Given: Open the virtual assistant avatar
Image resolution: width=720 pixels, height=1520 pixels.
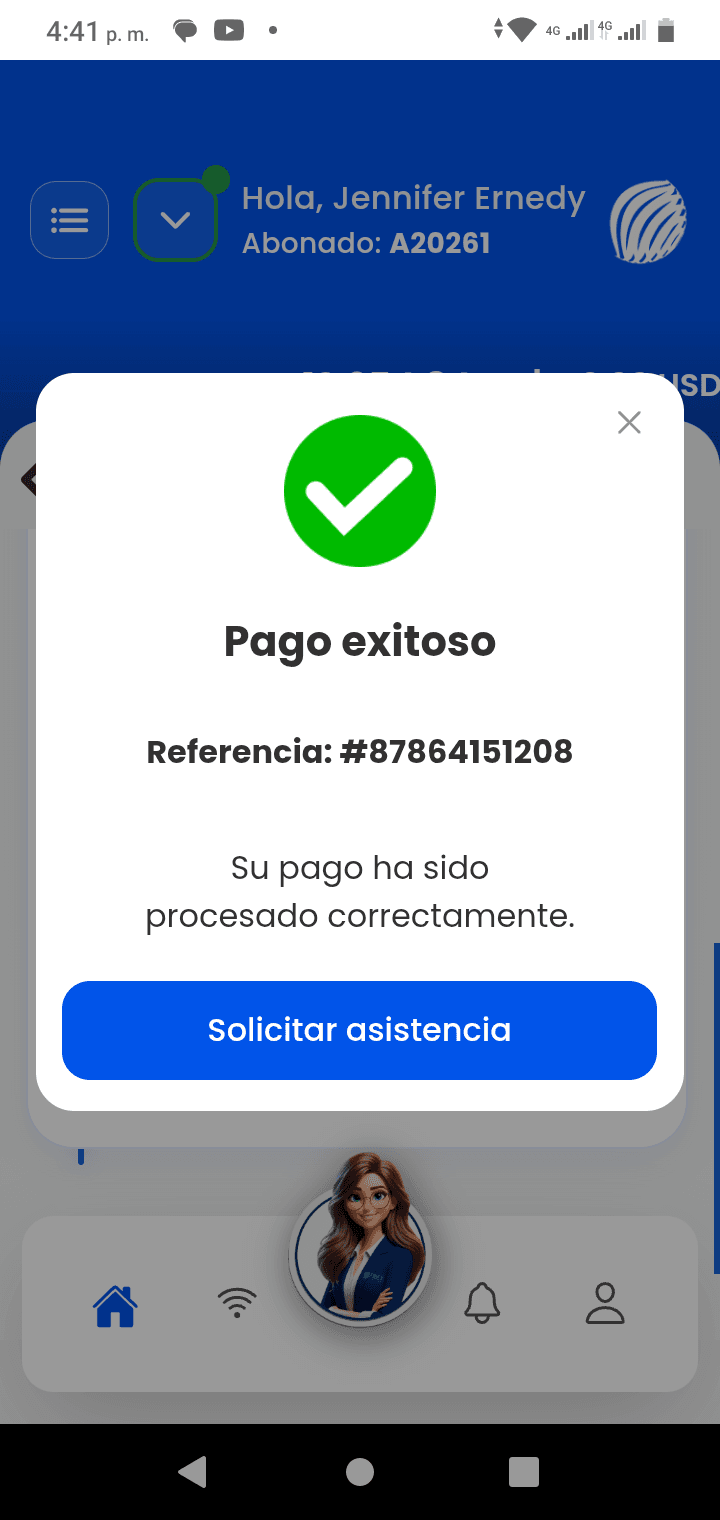Looking at the screenshot, I should click(360, 1240).
